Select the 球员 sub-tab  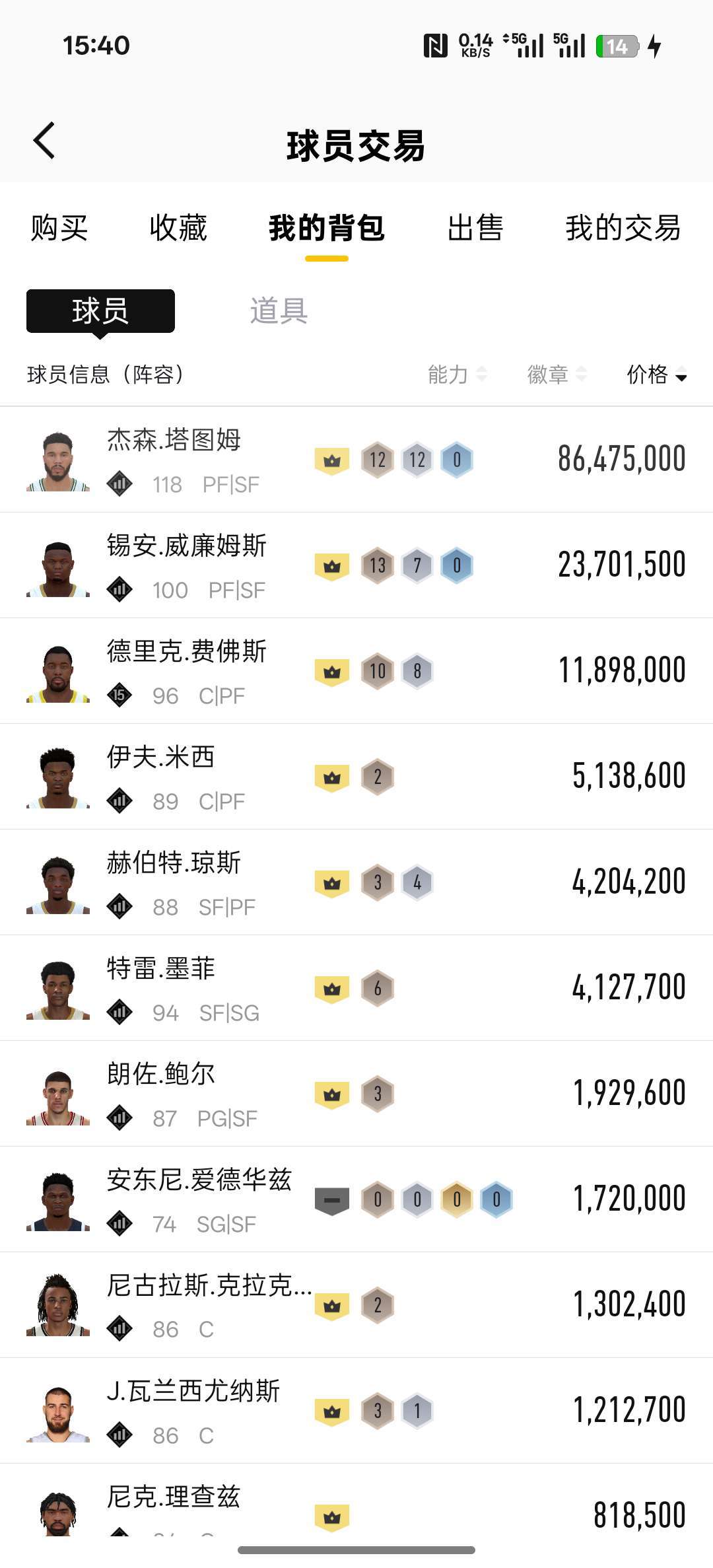(x=100, y=310)
